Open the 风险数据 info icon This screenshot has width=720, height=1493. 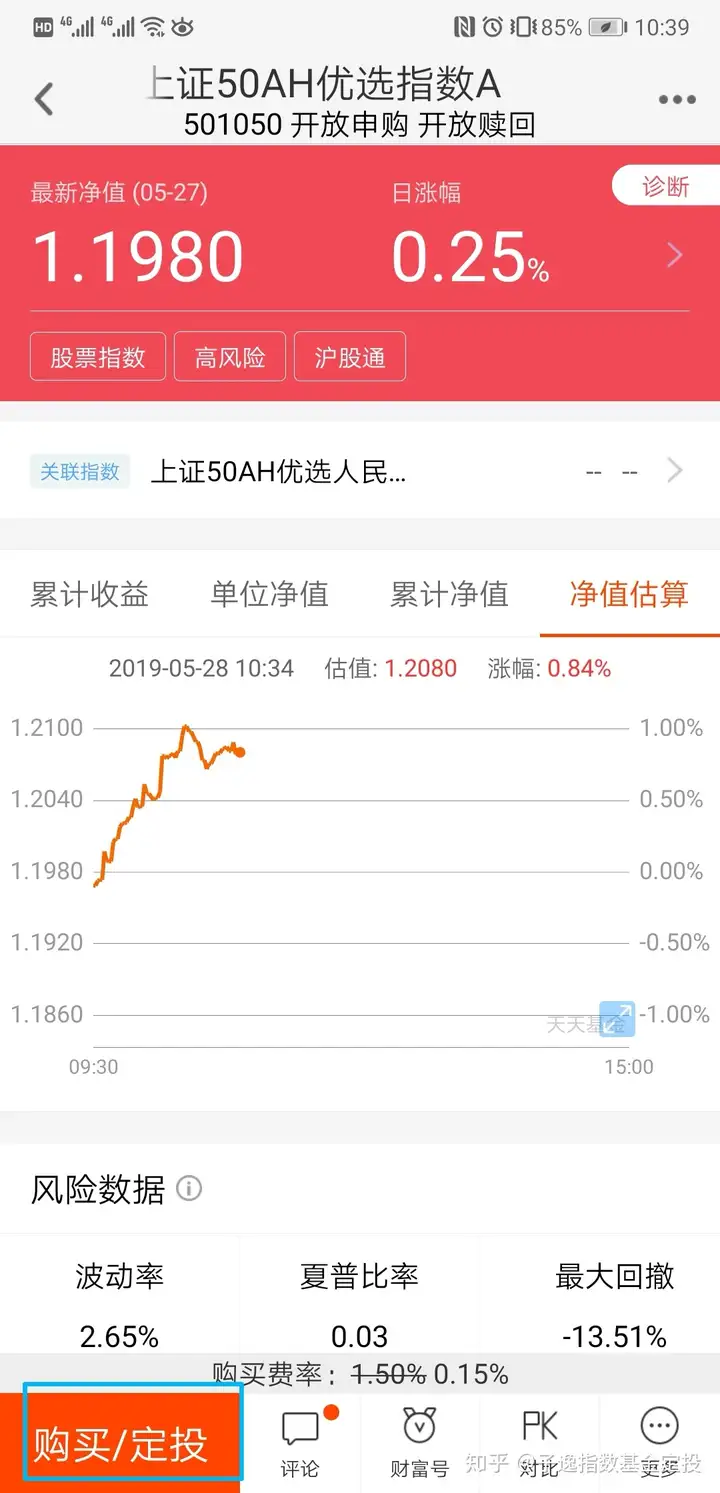189,1188
